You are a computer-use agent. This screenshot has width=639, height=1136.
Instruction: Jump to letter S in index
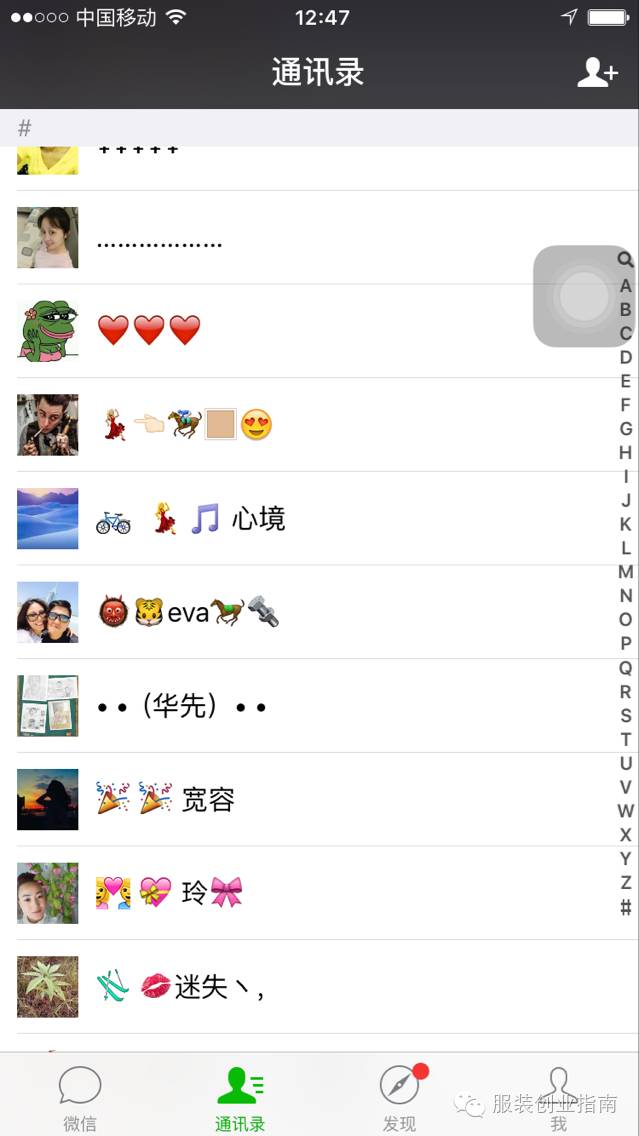(625, 716)
